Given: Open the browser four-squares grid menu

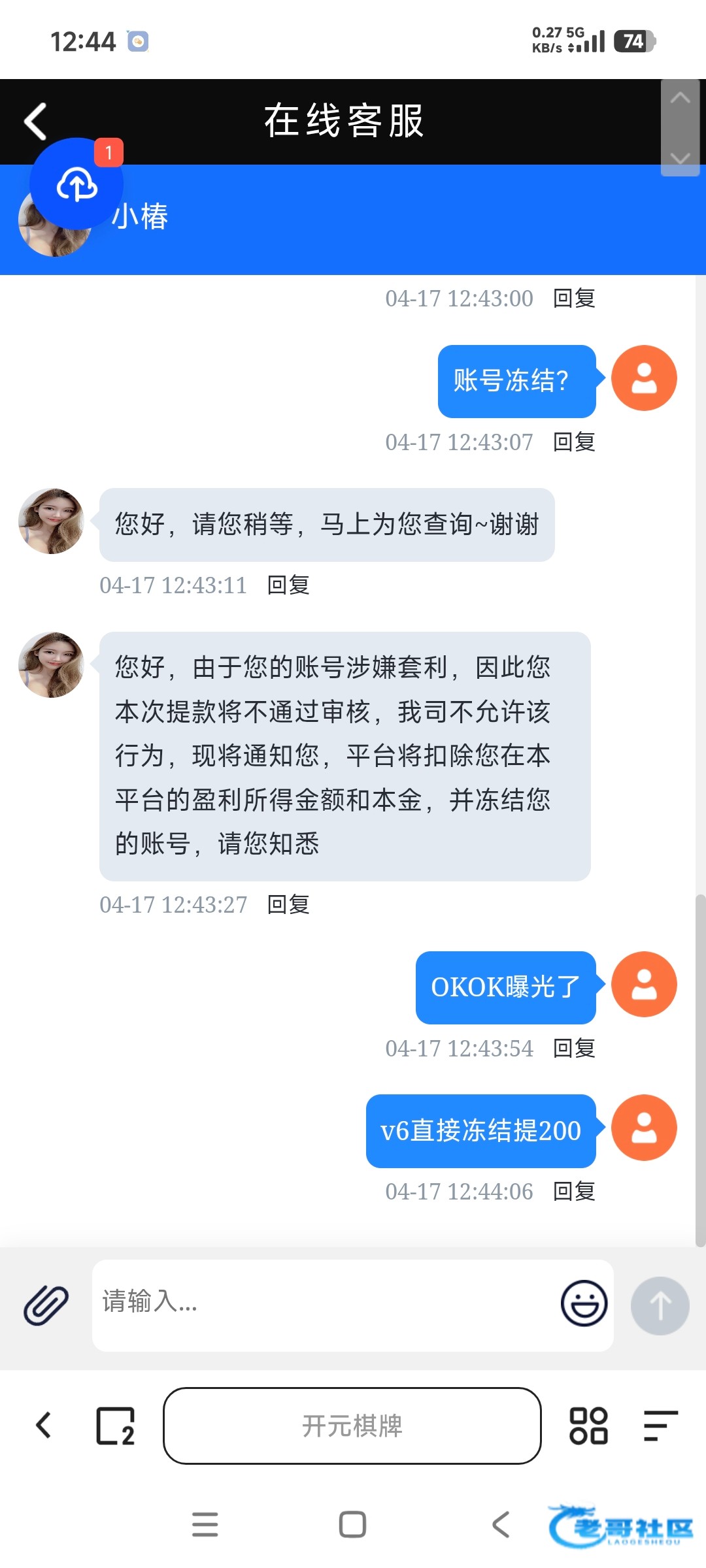Looking at the screenshot, I should click(588, 1426).
